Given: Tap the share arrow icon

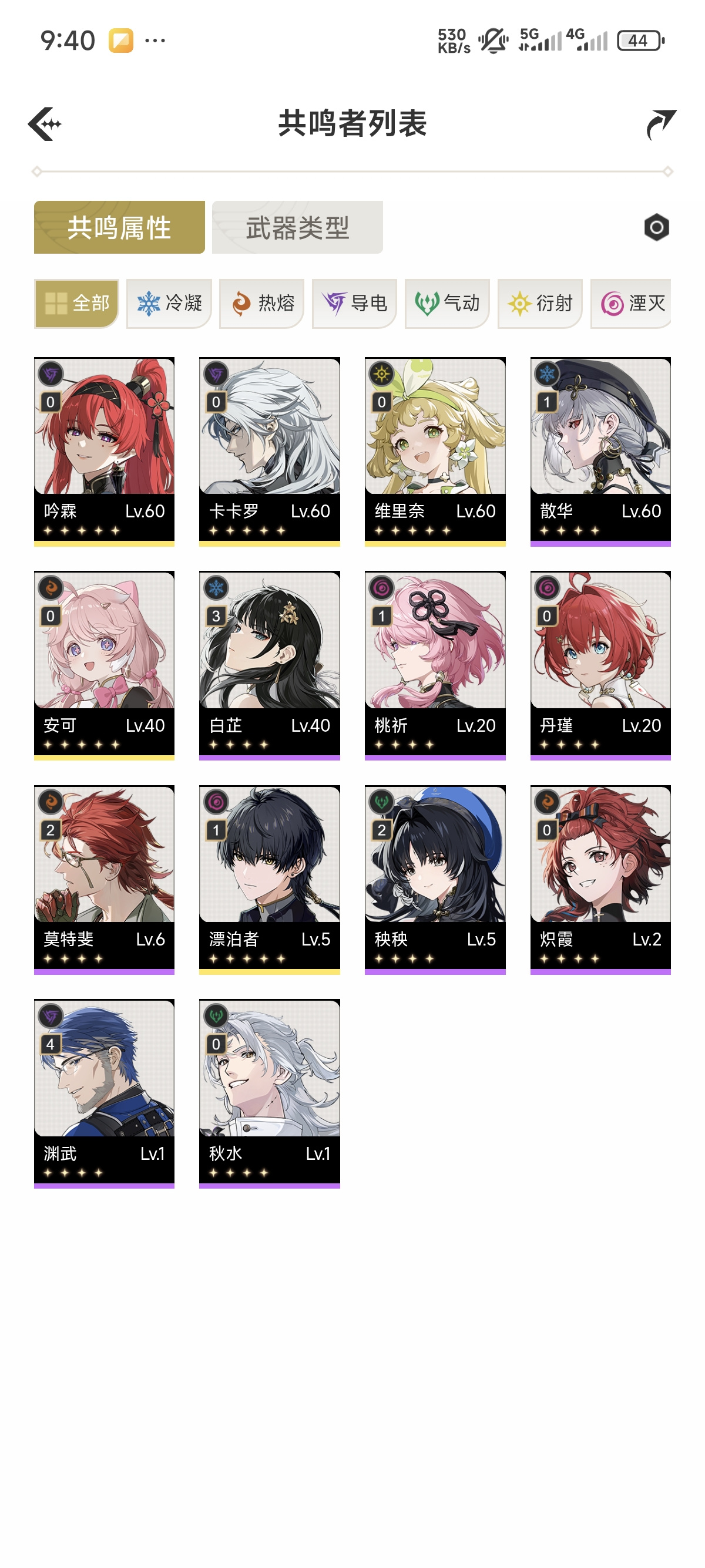Looking at the screenshot, I should [x=660, y=123].
